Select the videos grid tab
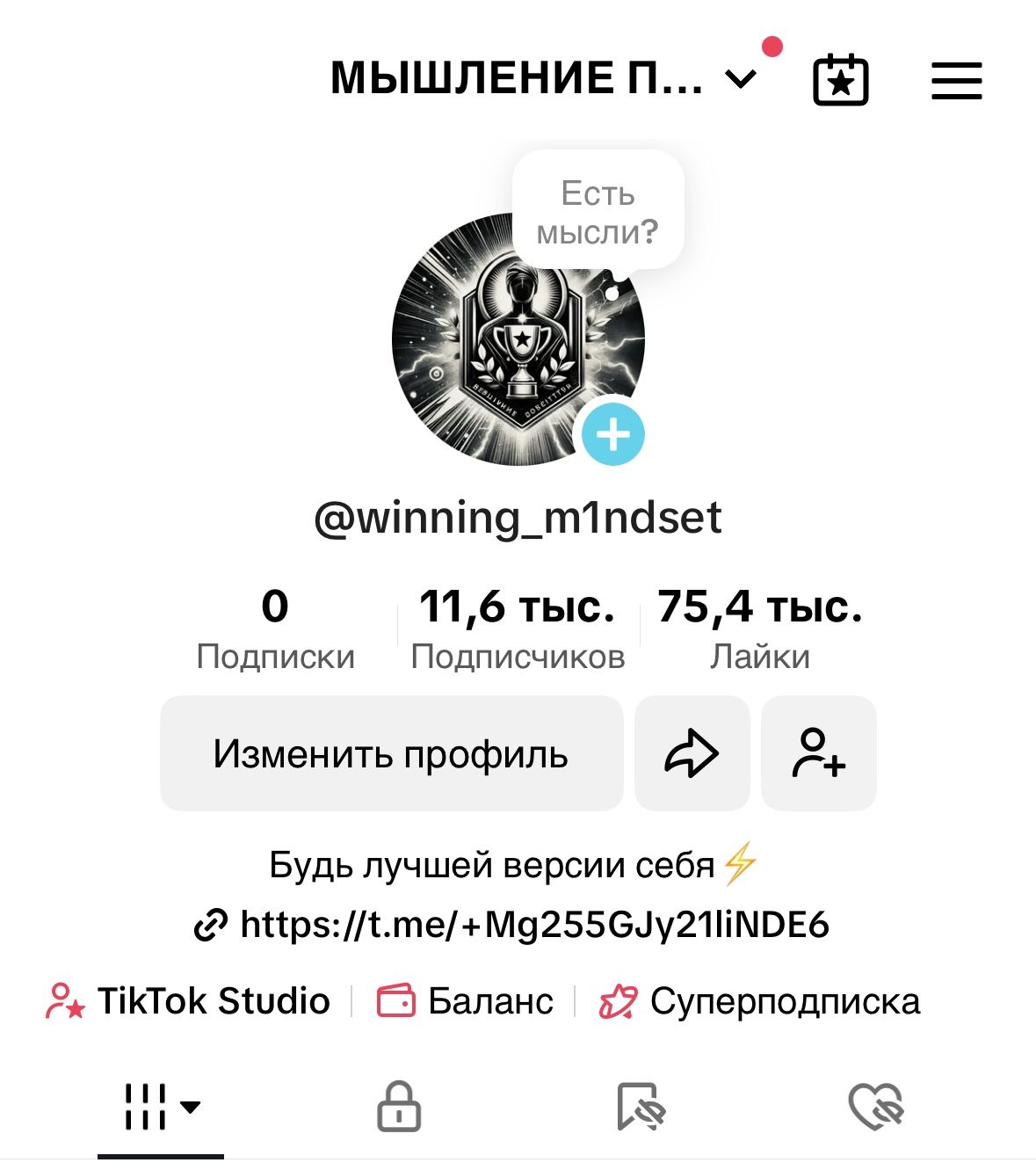 [x=160, y=1106]
